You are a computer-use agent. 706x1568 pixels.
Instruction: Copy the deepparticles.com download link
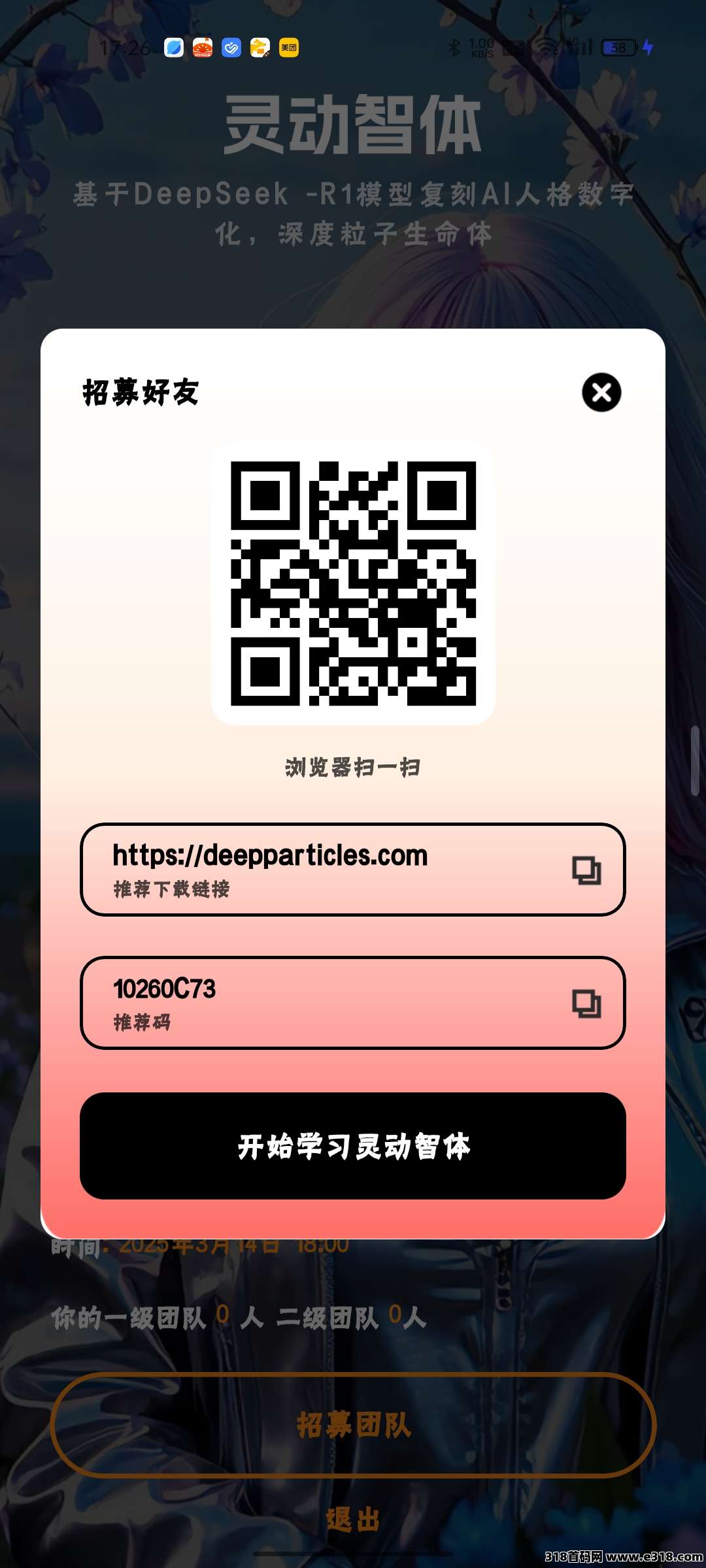[x=586, y=870]
